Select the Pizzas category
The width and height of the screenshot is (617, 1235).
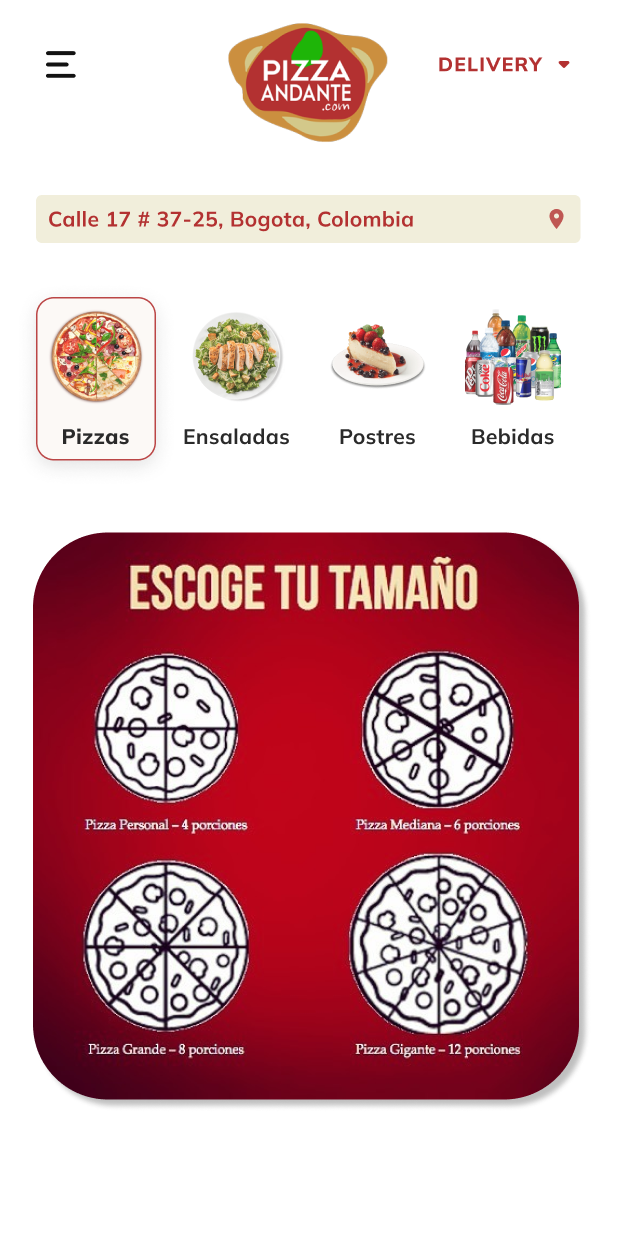pyautogui.click(x=96, y=378)
